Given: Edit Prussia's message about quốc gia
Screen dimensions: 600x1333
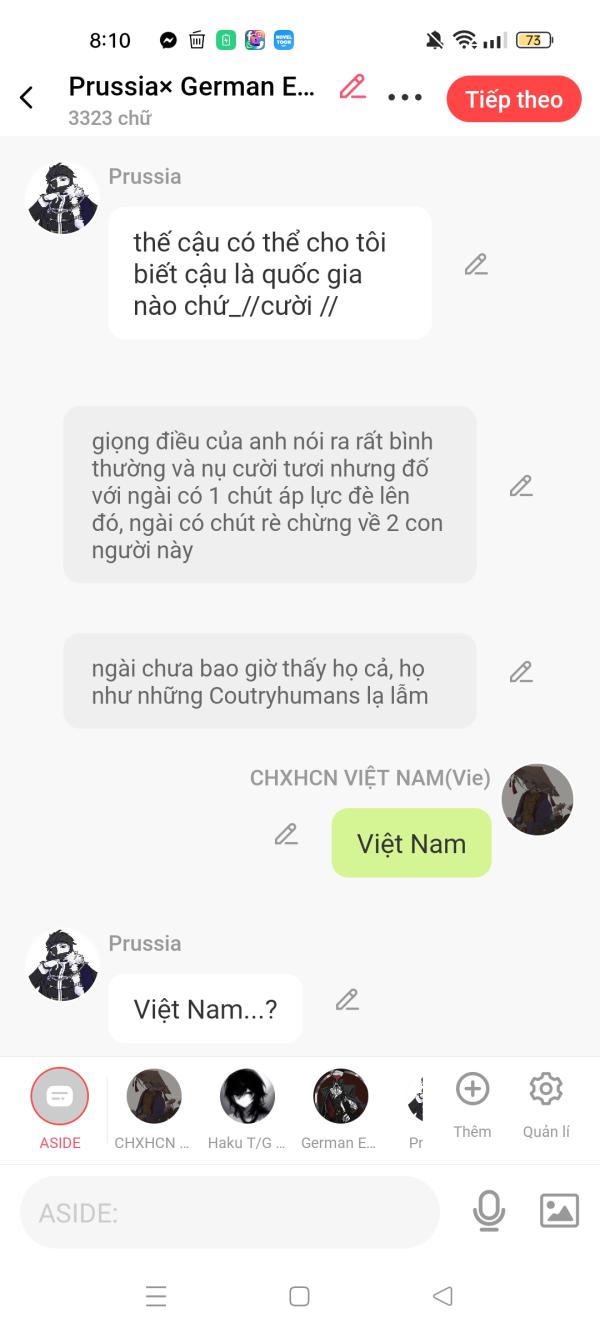Looking at the screenshot, I should click(x=476, y=265).
